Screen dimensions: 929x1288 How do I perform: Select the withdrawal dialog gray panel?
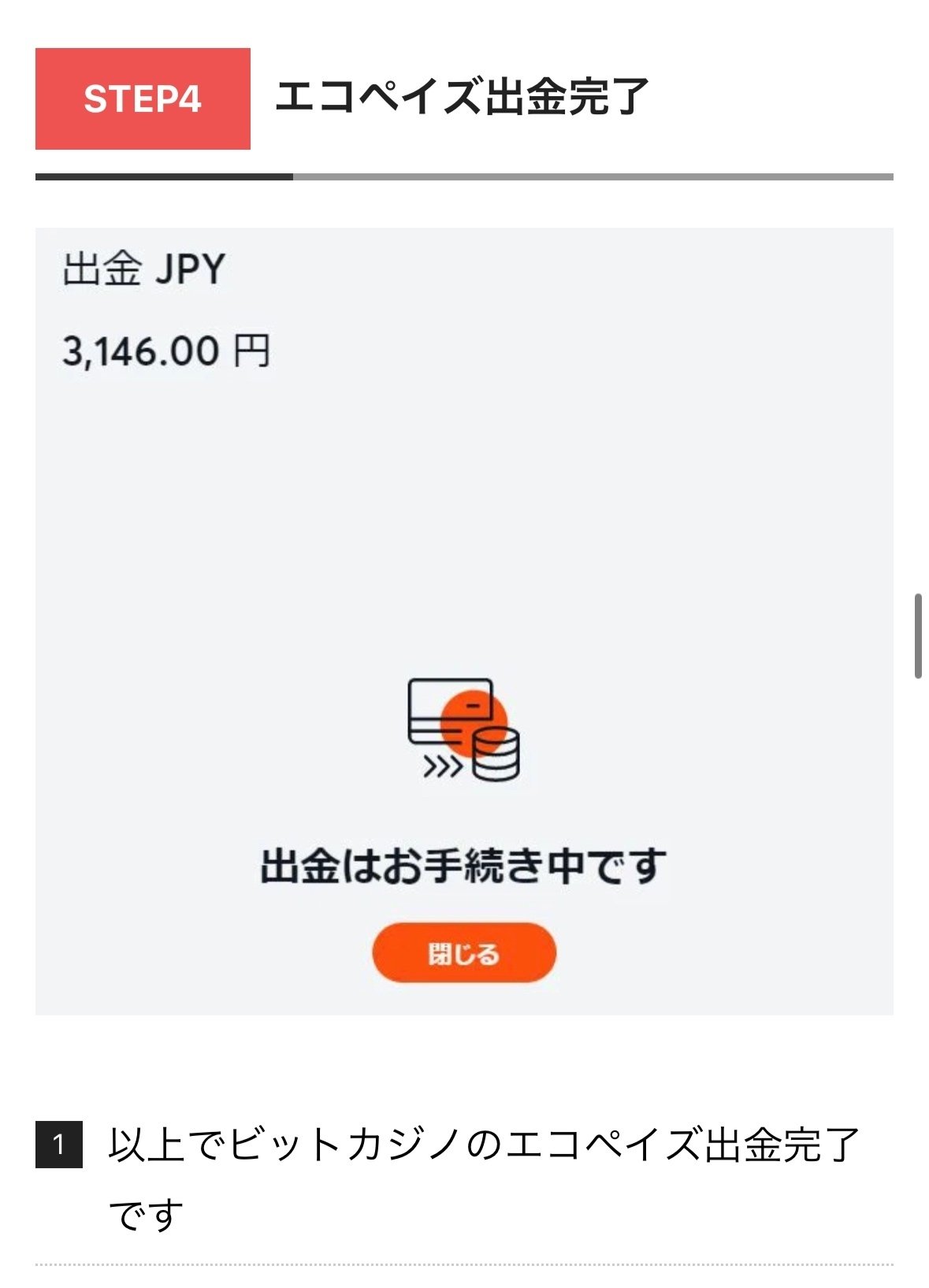pyautogui.click(x=464, y=512)
